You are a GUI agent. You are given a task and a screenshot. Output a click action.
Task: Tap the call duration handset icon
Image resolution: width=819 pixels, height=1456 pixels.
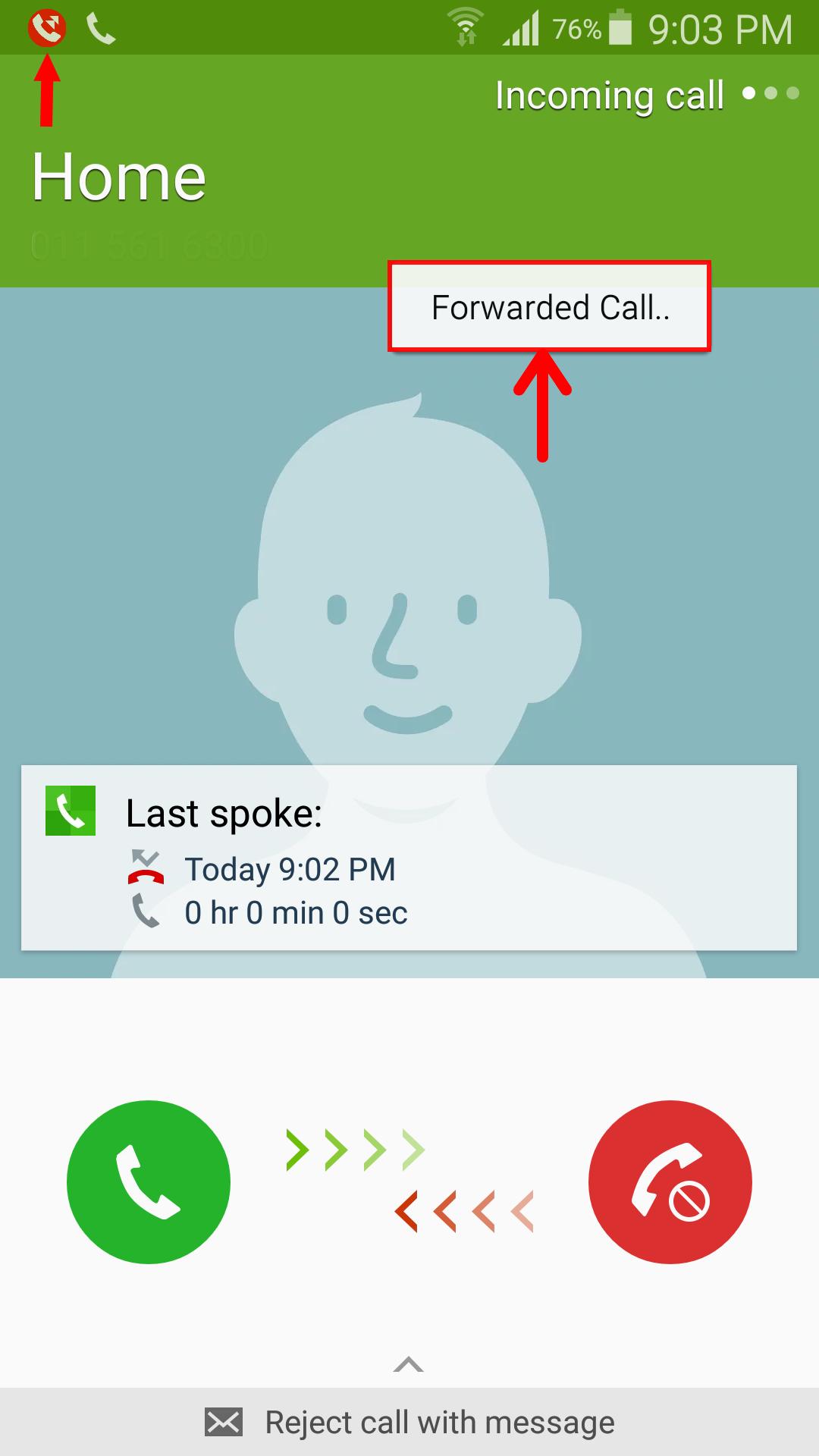(x=146, y=910)
